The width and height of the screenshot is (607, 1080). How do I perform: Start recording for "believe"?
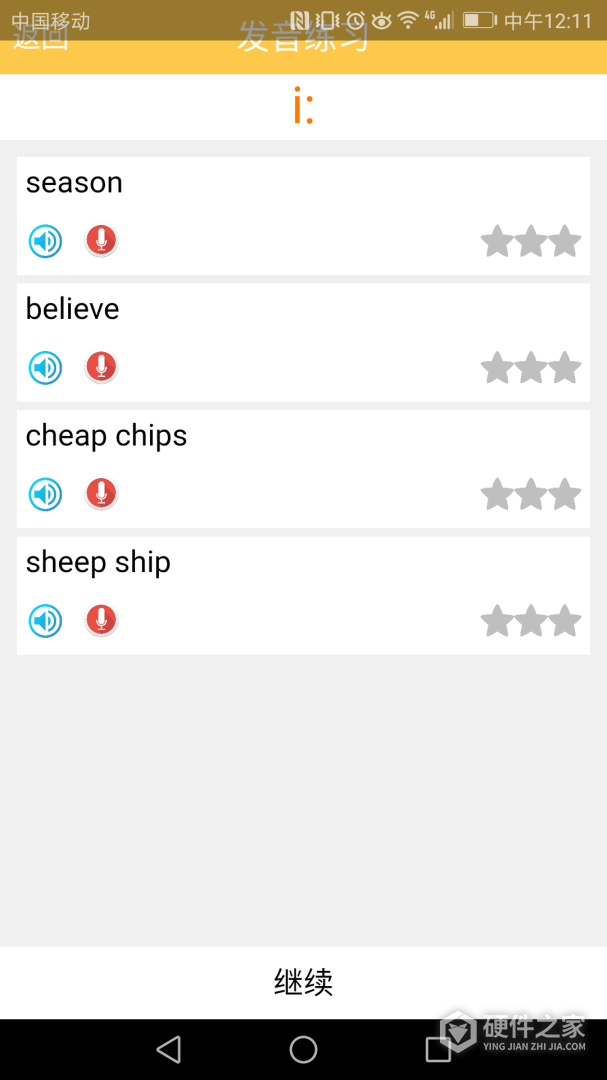tap(100, 368)
